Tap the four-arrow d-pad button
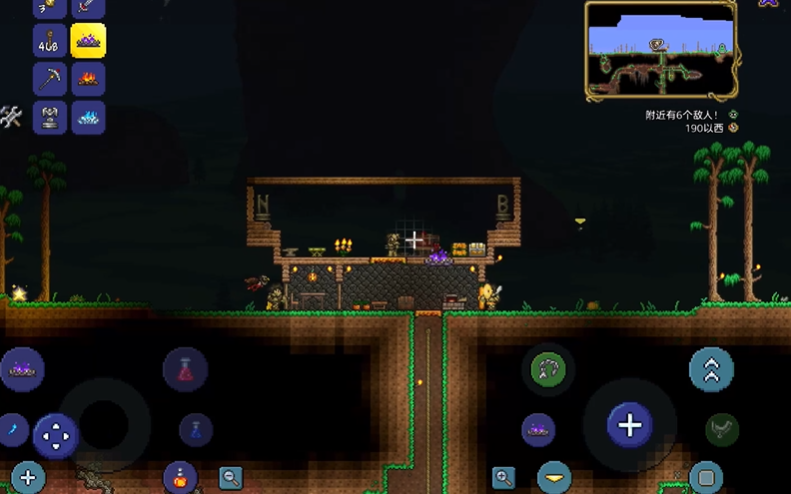791x494 pixels. [55, 436]
